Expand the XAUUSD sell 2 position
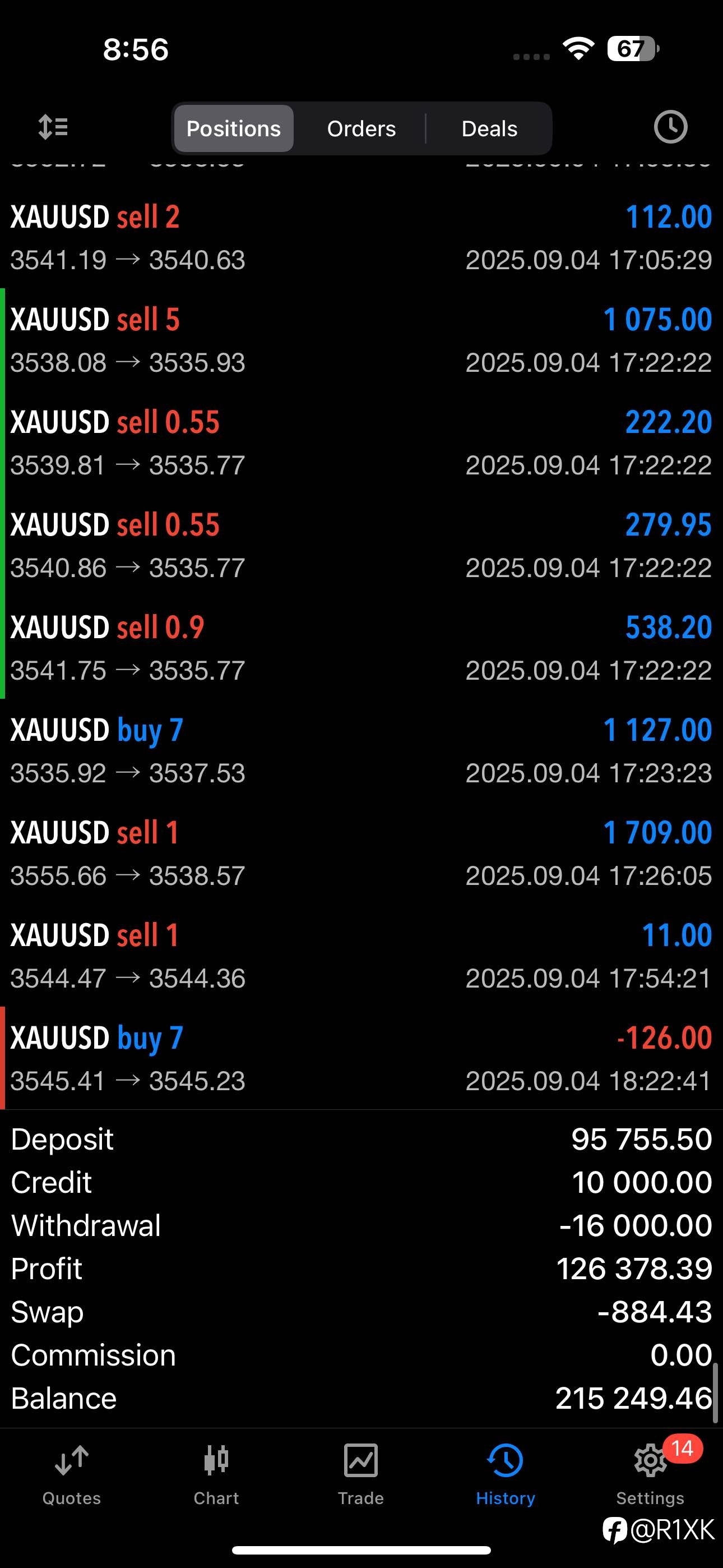Viewport: 723px width, 1568px height. point(361,237)
